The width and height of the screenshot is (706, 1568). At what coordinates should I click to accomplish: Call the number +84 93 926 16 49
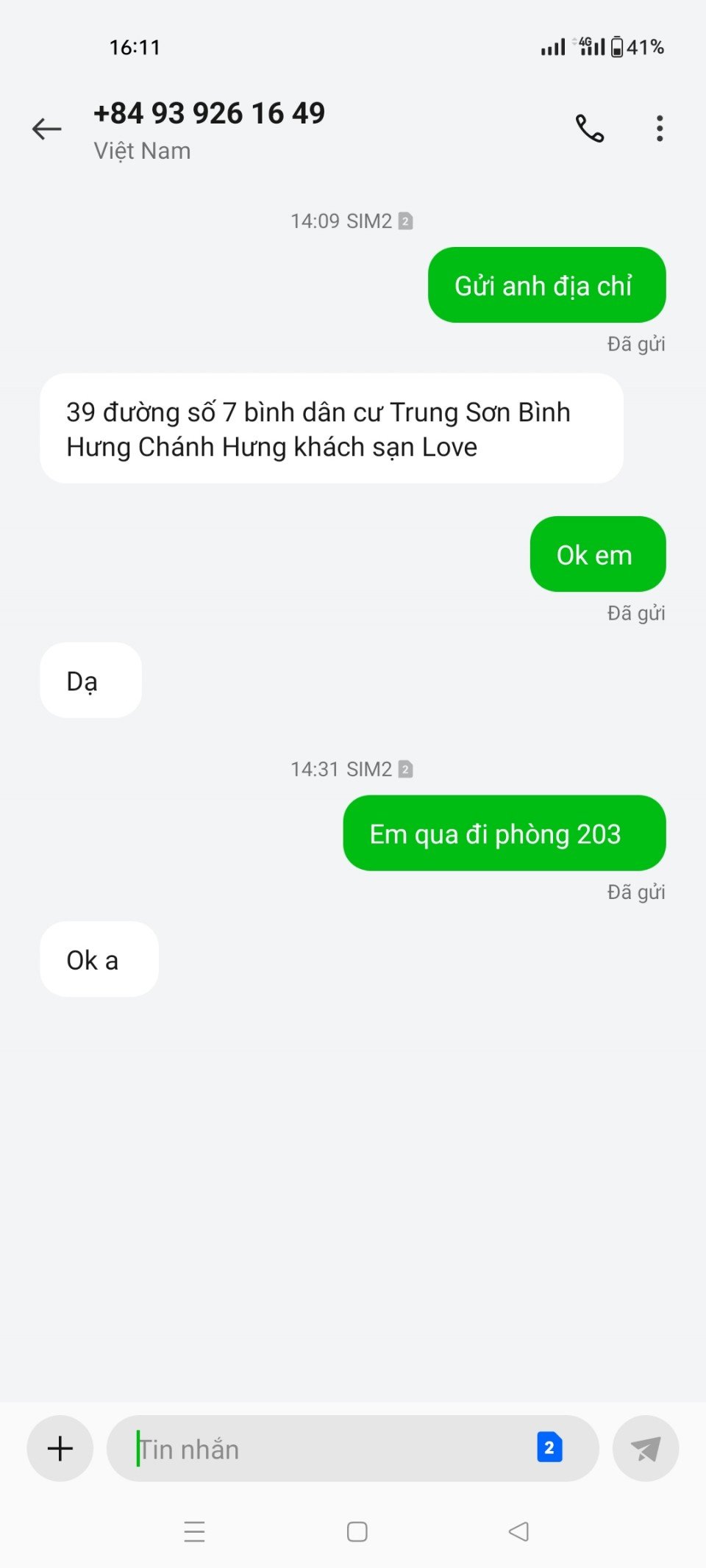coord(589,129)
